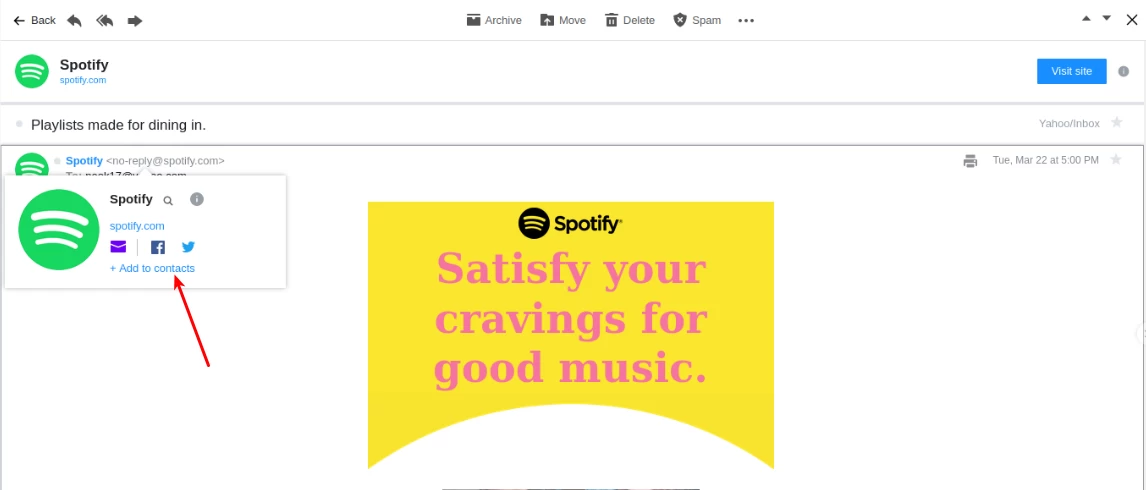This screenshot has height=490, width=1146.
Task: Open the more options menu
Action: 746,20
